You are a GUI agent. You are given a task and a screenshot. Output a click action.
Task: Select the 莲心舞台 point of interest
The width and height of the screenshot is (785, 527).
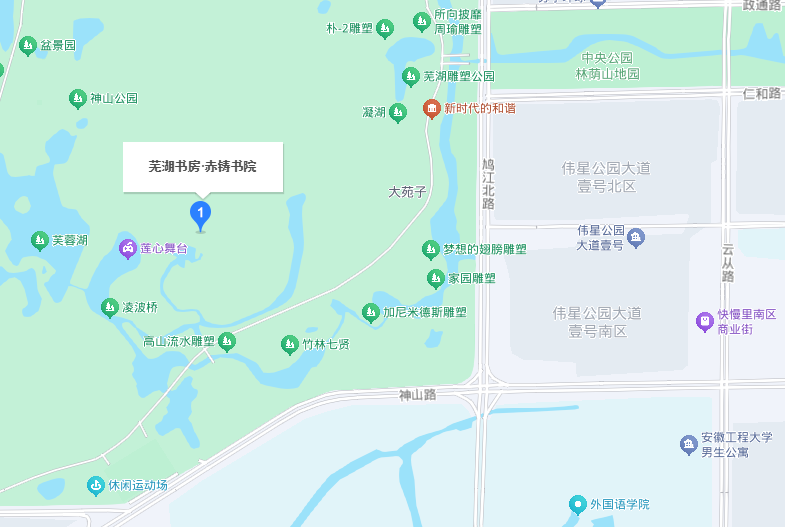click(x=128, y=248)
